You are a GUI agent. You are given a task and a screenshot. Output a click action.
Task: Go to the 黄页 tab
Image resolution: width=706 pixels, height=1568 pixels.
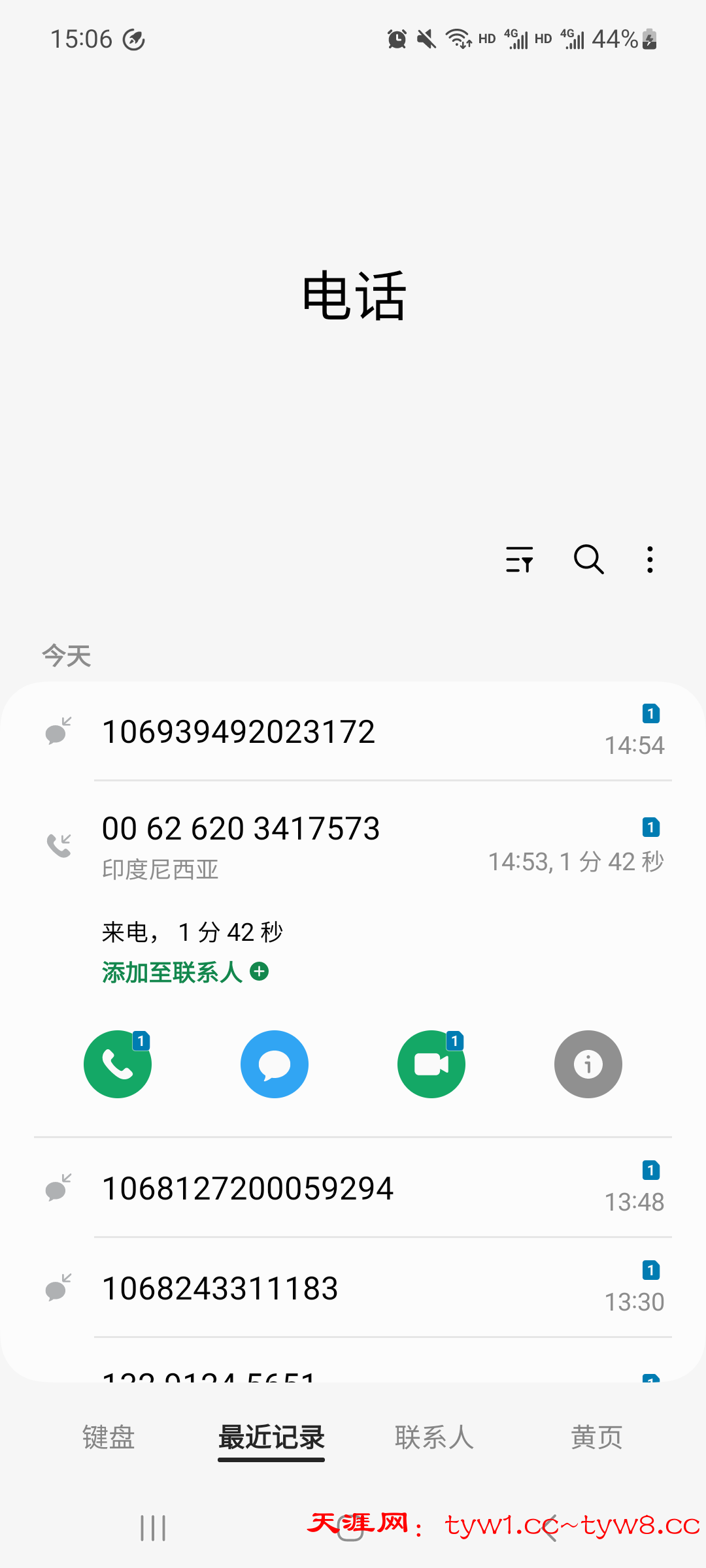(596, 1437)
